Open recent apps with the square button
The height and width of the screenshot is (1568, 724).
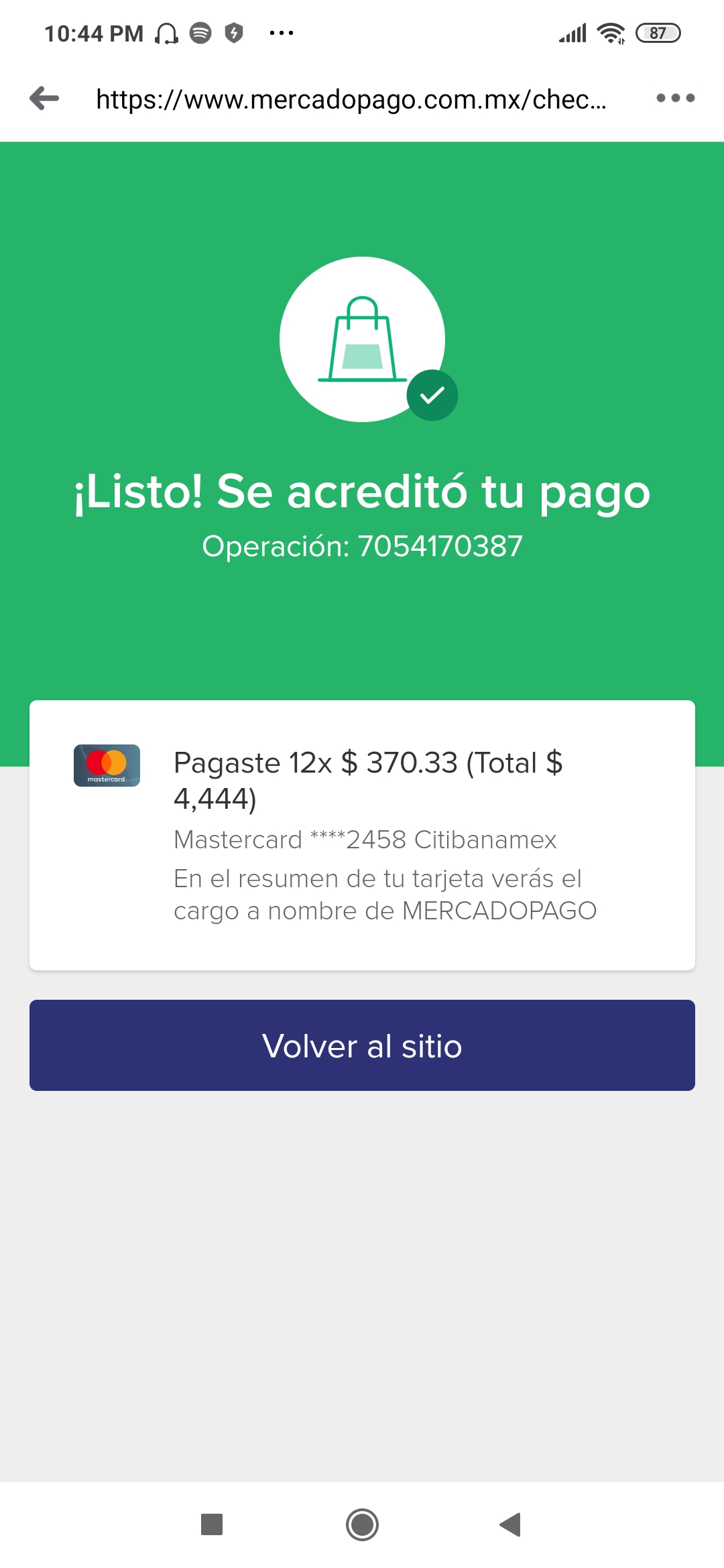tap(212, 1524)
